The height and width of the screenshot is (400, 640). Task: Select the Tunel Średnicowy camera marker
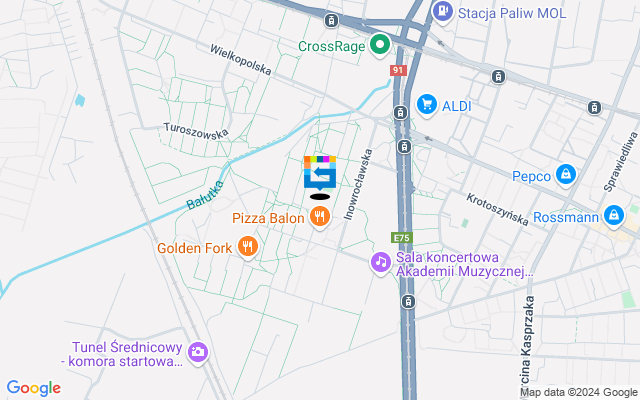coord(198,351)
